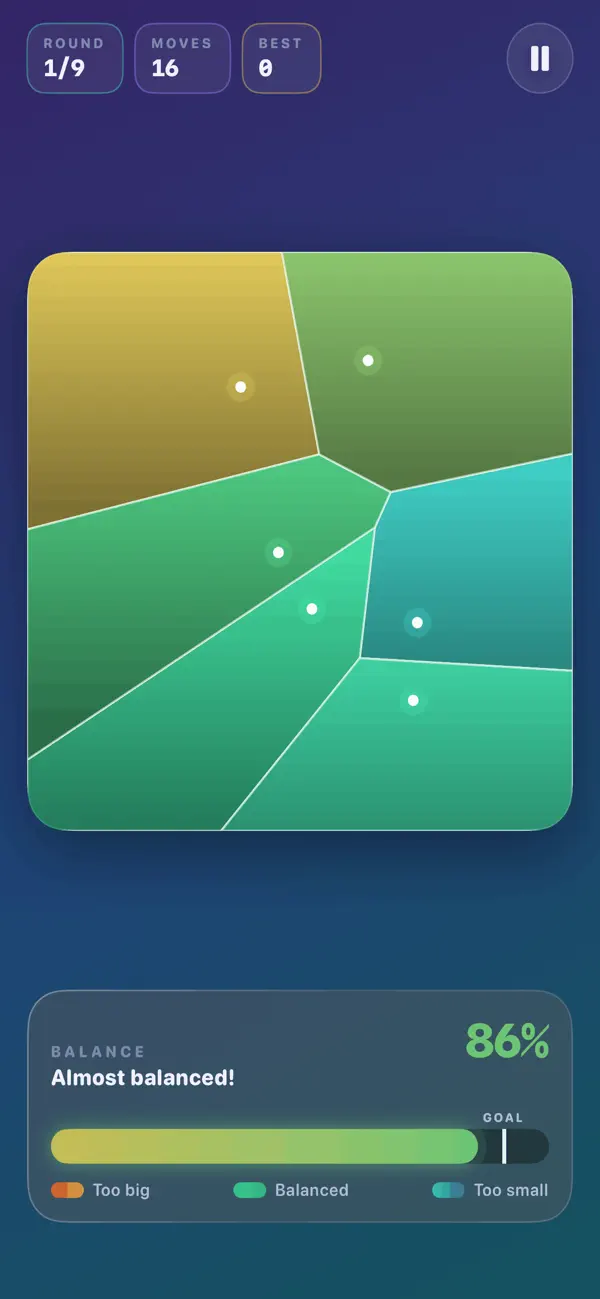This screenshot has height=1299, width=600.
Task: Select the seed point in the teal region
Action: [417, 623]
